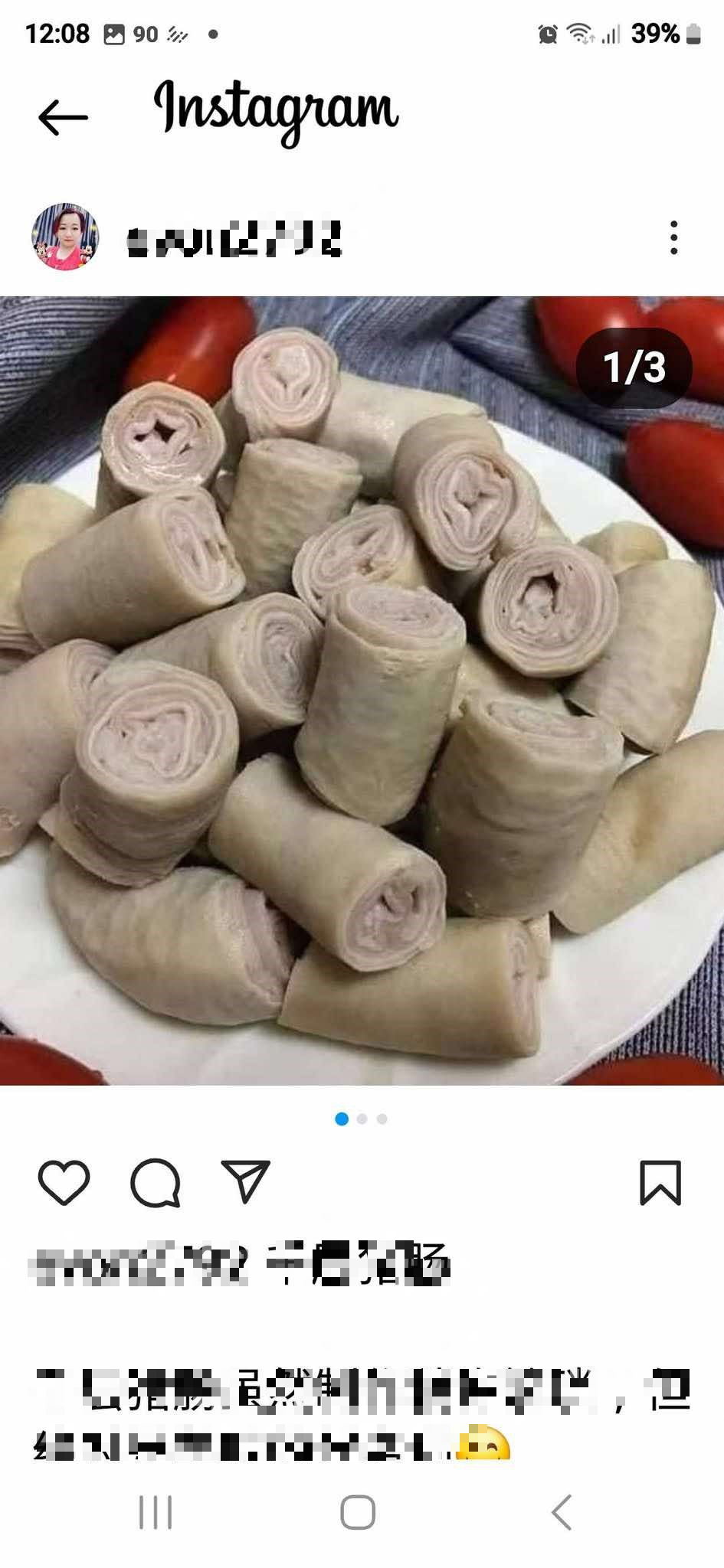Image resolution: width=724 pixels, height=1568 pixels.
Task: Tap the username beside the profile picture
Action: coord(234,238)
